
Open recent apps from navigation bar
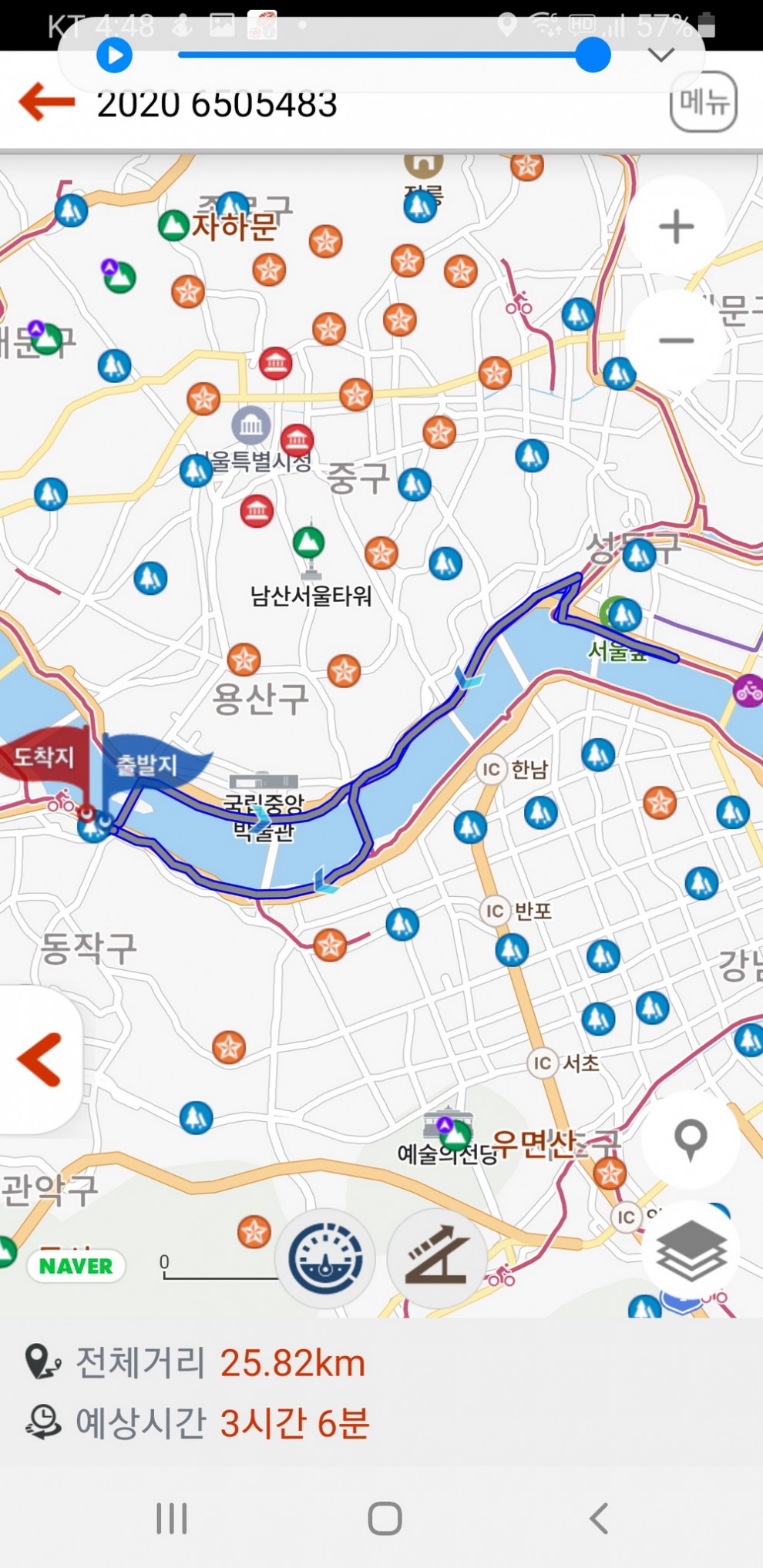click(x=171, y=1518)
